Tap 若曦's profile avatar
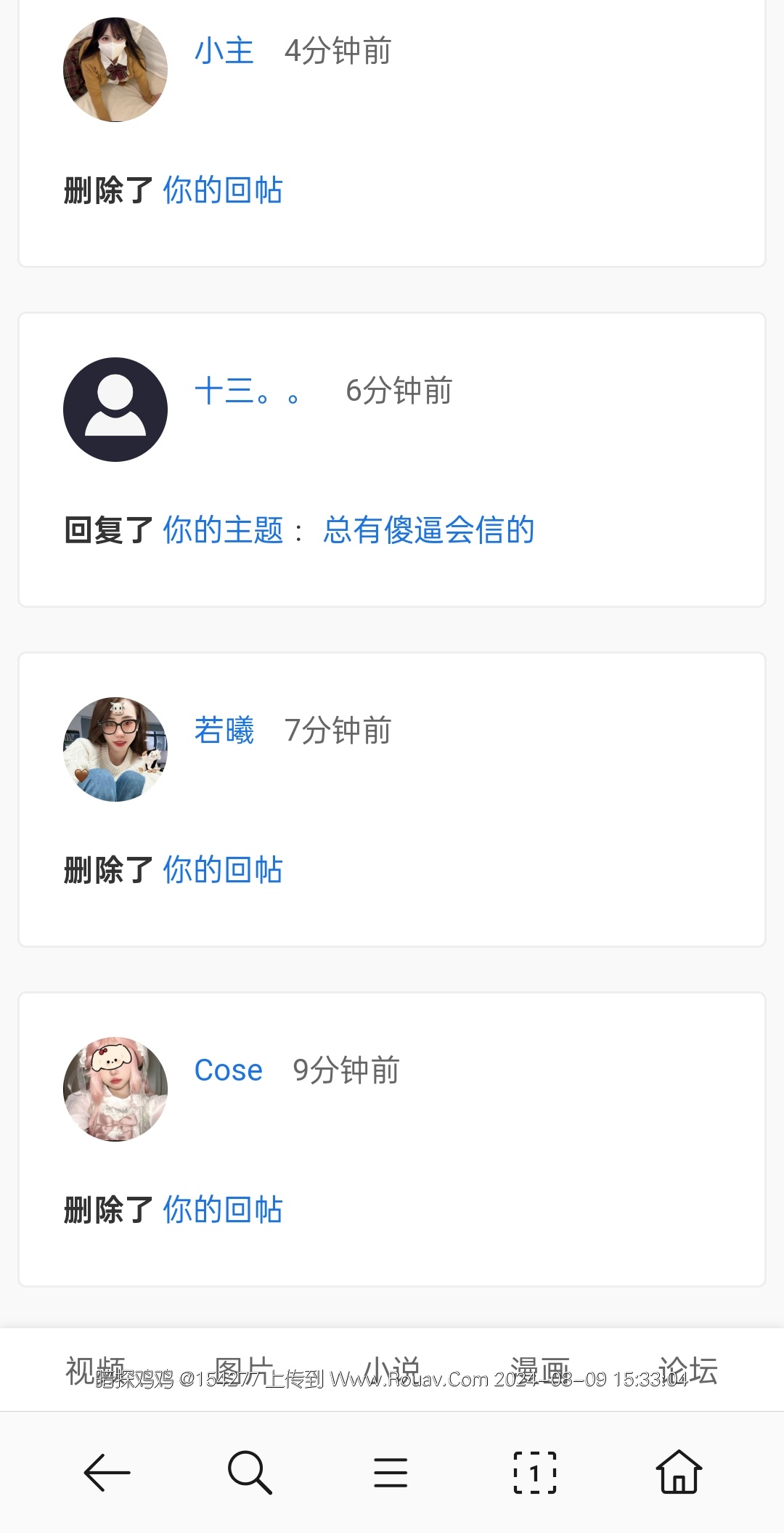Screen dimensions: 784x1533 pos(115,749)
